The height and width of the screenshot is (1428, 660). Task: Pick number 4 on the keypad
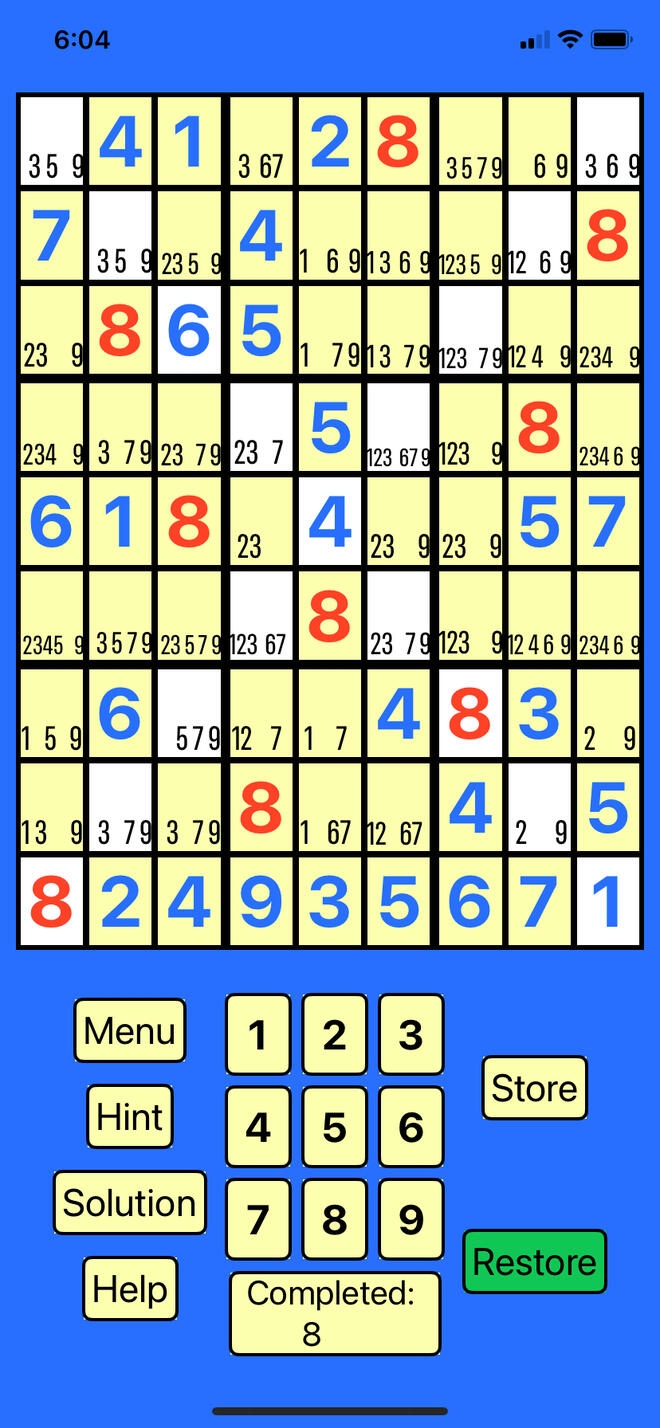(258, 1127)
